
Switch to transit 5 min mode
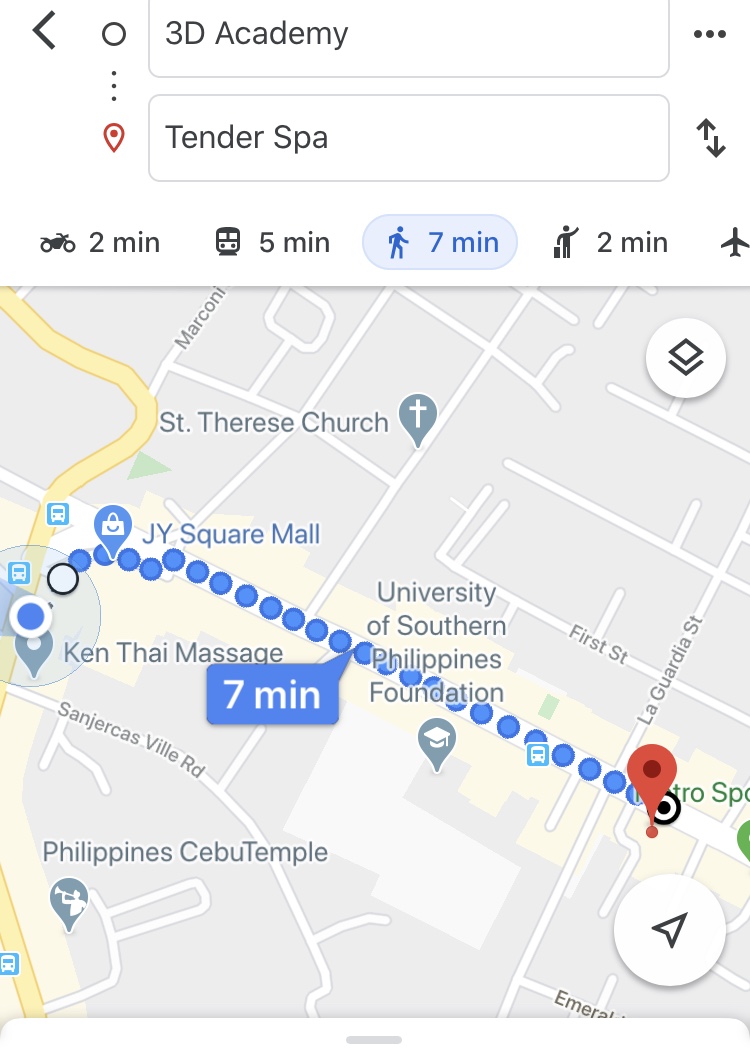(272, 242)
